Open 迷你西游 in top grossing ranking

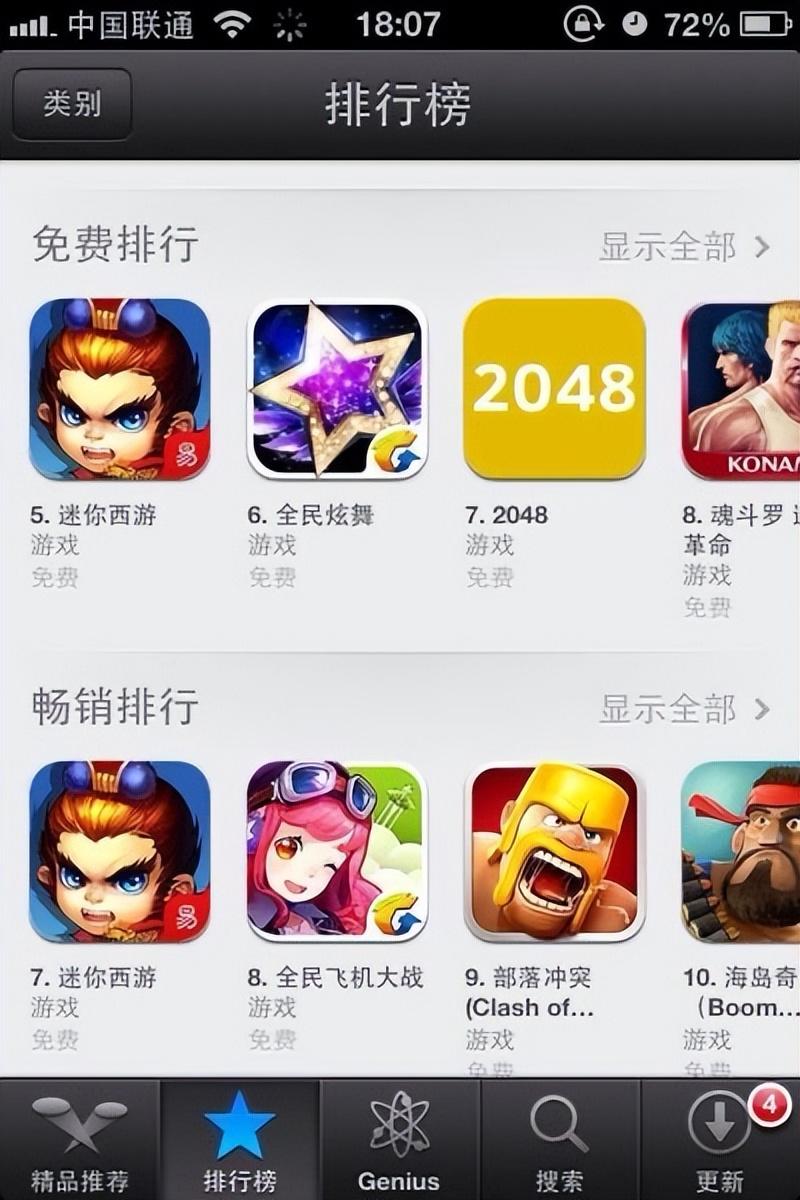pyautogui.click(x=120, y=852)
